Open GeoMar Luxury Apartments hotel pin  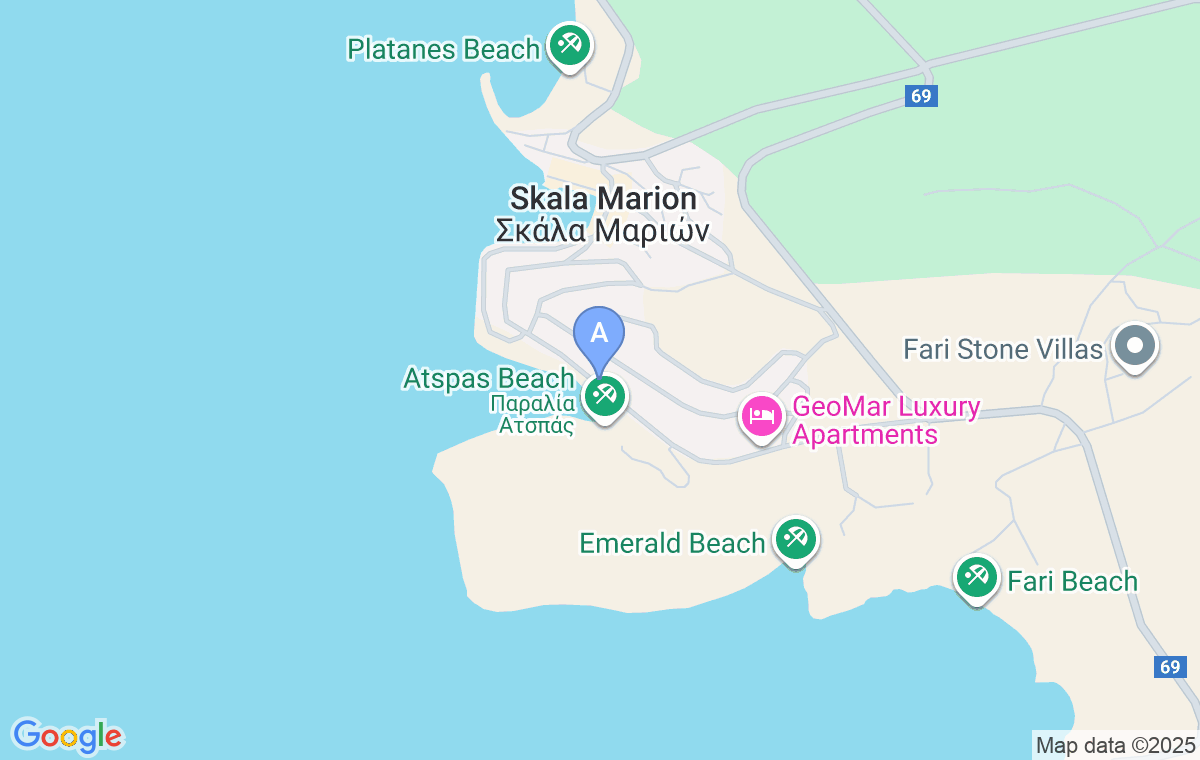[762, 416]
